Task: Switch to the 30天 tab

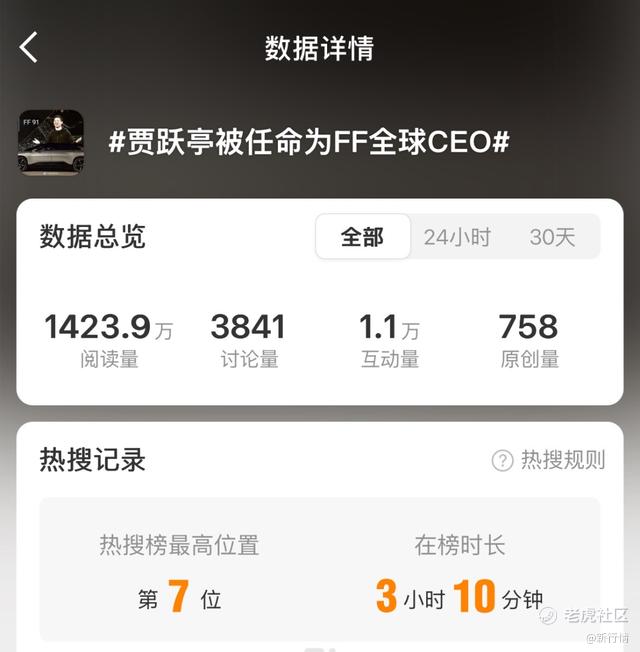Action: (x=552, y=237)
